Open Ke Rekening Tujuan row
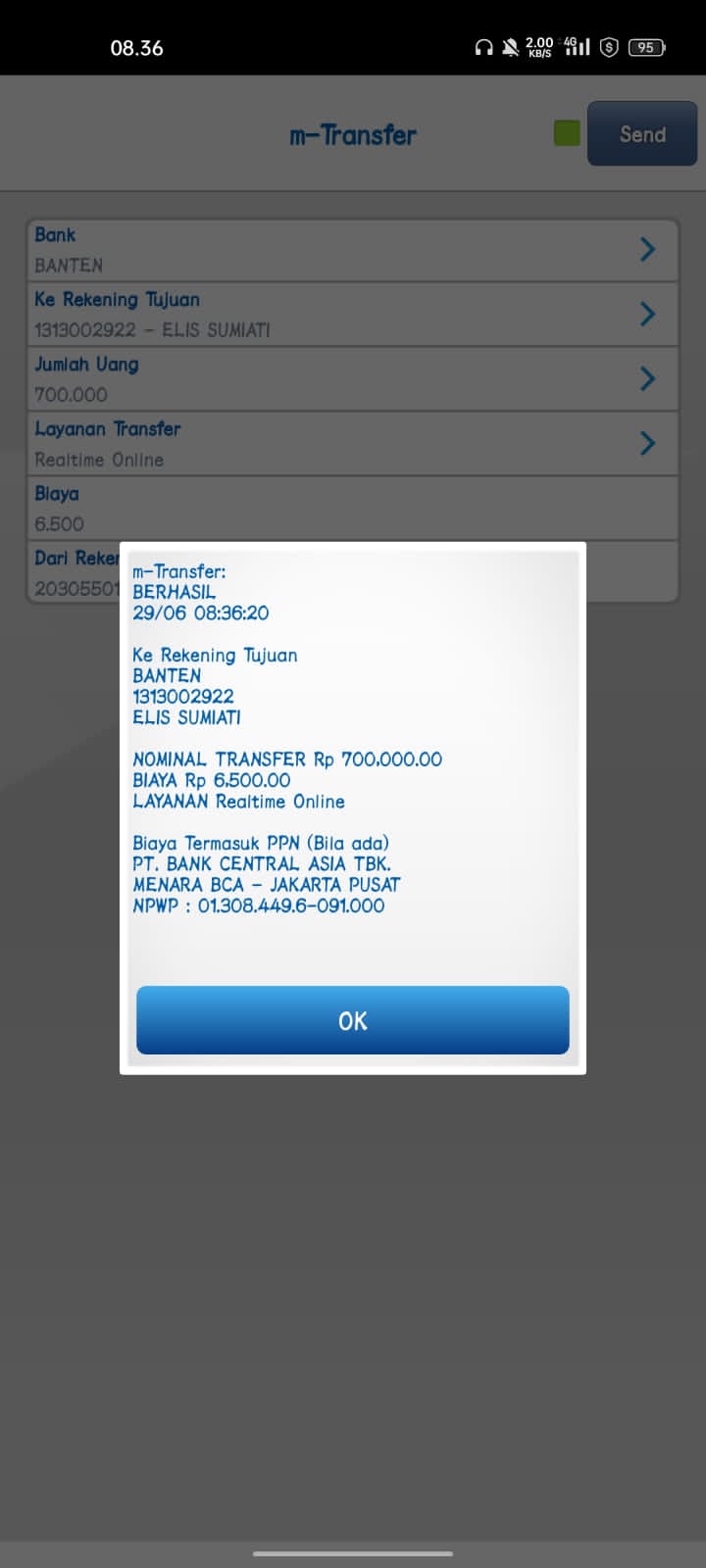Image resolution: width=706 pixels, height=1568 pixels. tap(352, 315)
